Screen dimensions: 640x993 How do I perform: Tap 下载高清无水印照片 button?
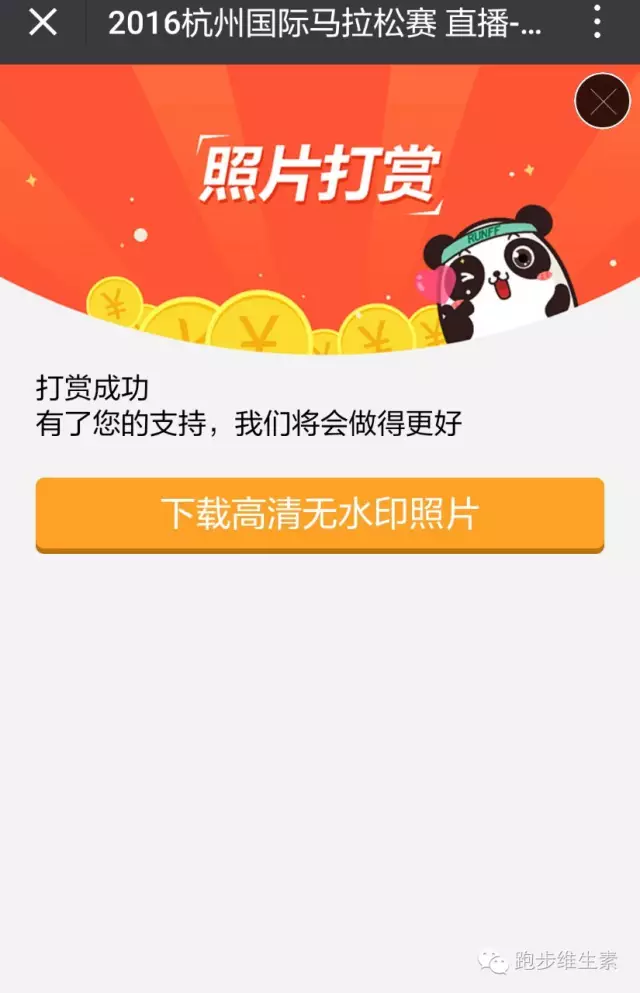320,514
